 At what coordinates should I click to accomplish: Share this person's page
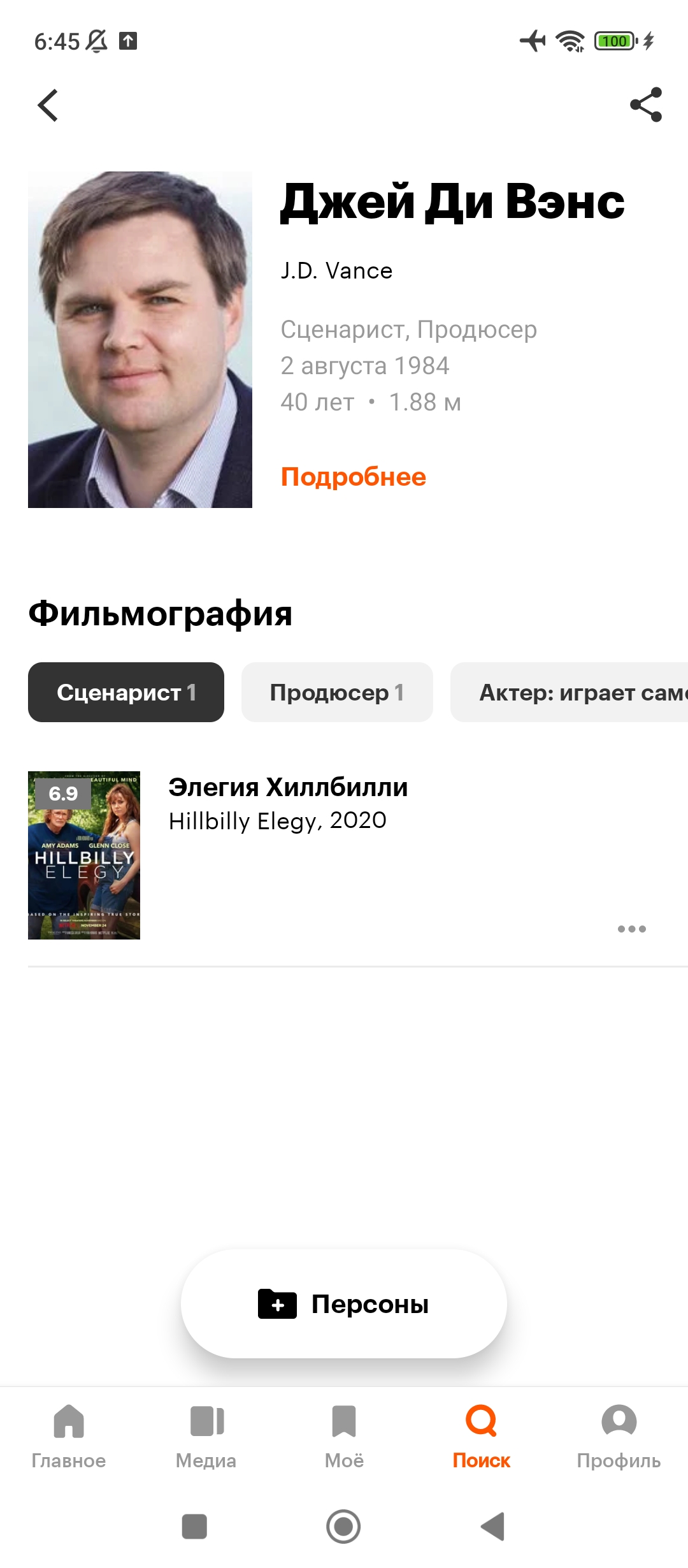tap(646, 105)
